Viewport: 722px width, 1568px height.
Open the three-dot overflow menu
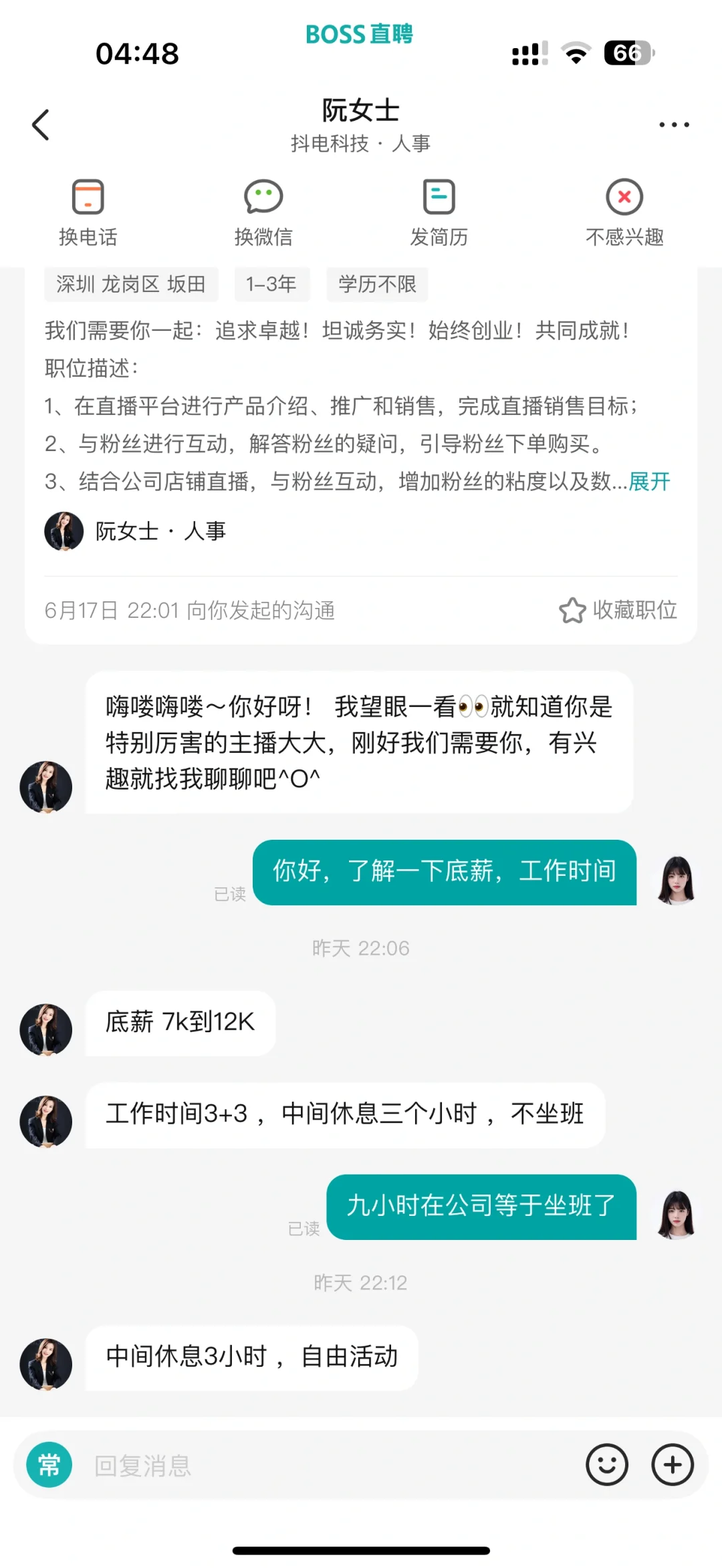pos(674,124)
